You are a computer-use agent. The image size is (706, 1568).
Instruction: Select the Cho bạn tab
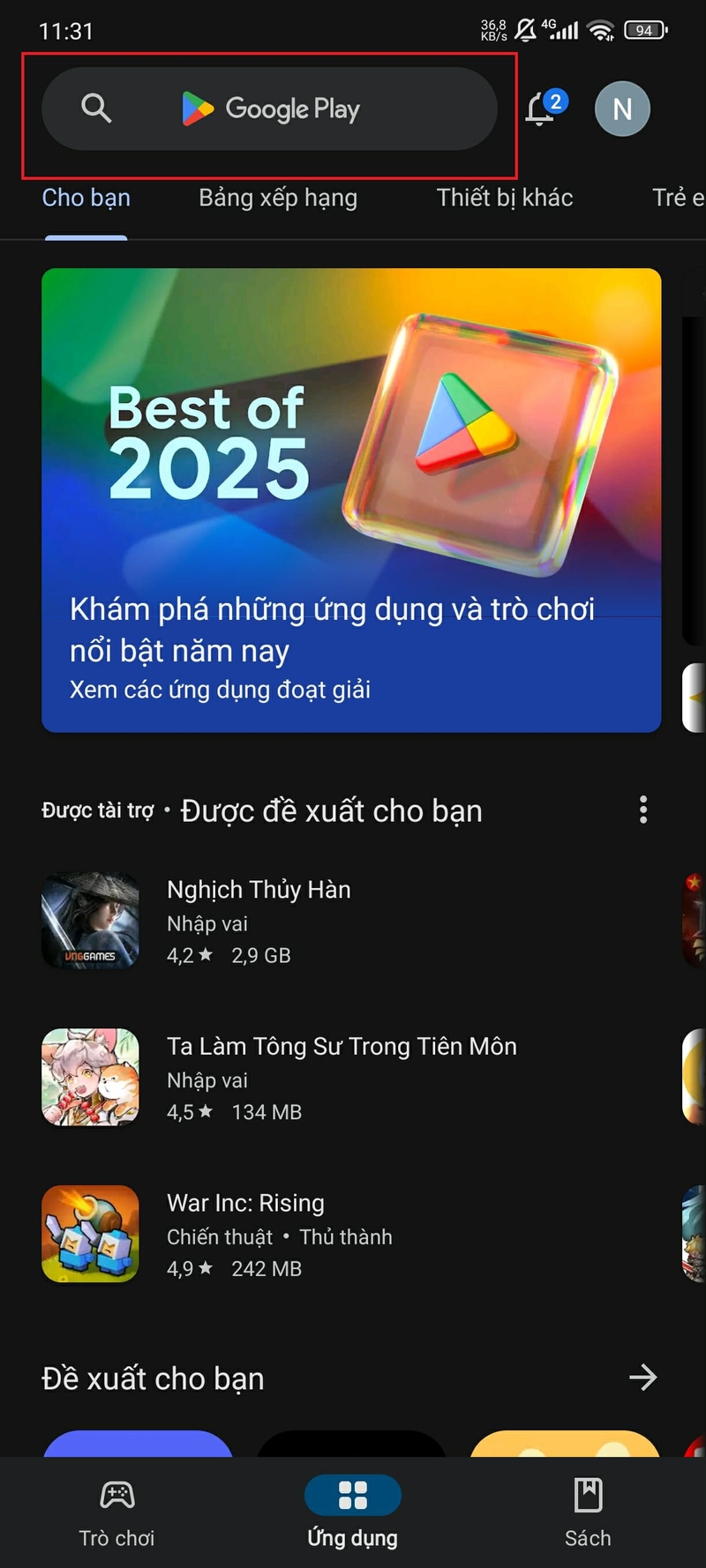pos(86,198)
